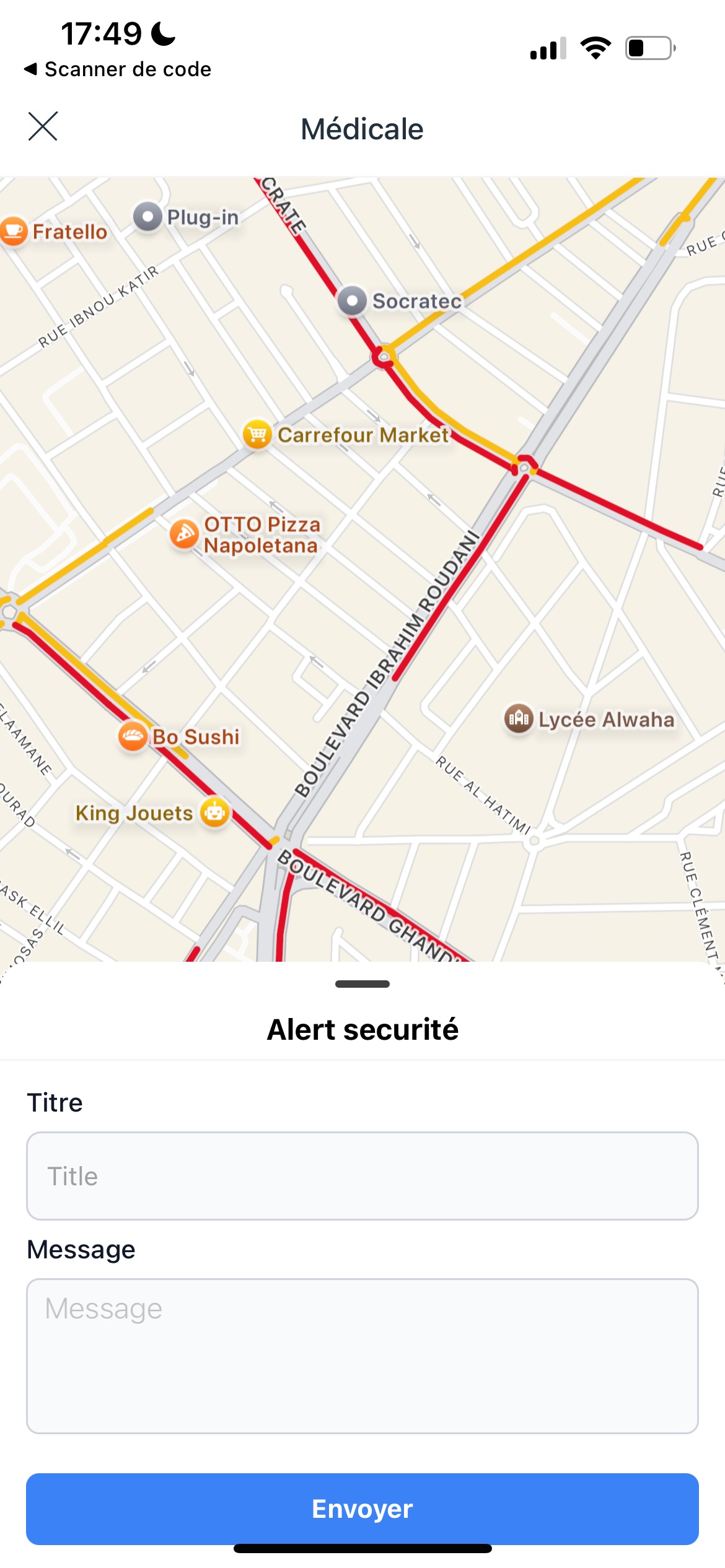Open the Lycée Alwaha map pin
Viewport: 725px width, 1568px height.
point(519,719)
